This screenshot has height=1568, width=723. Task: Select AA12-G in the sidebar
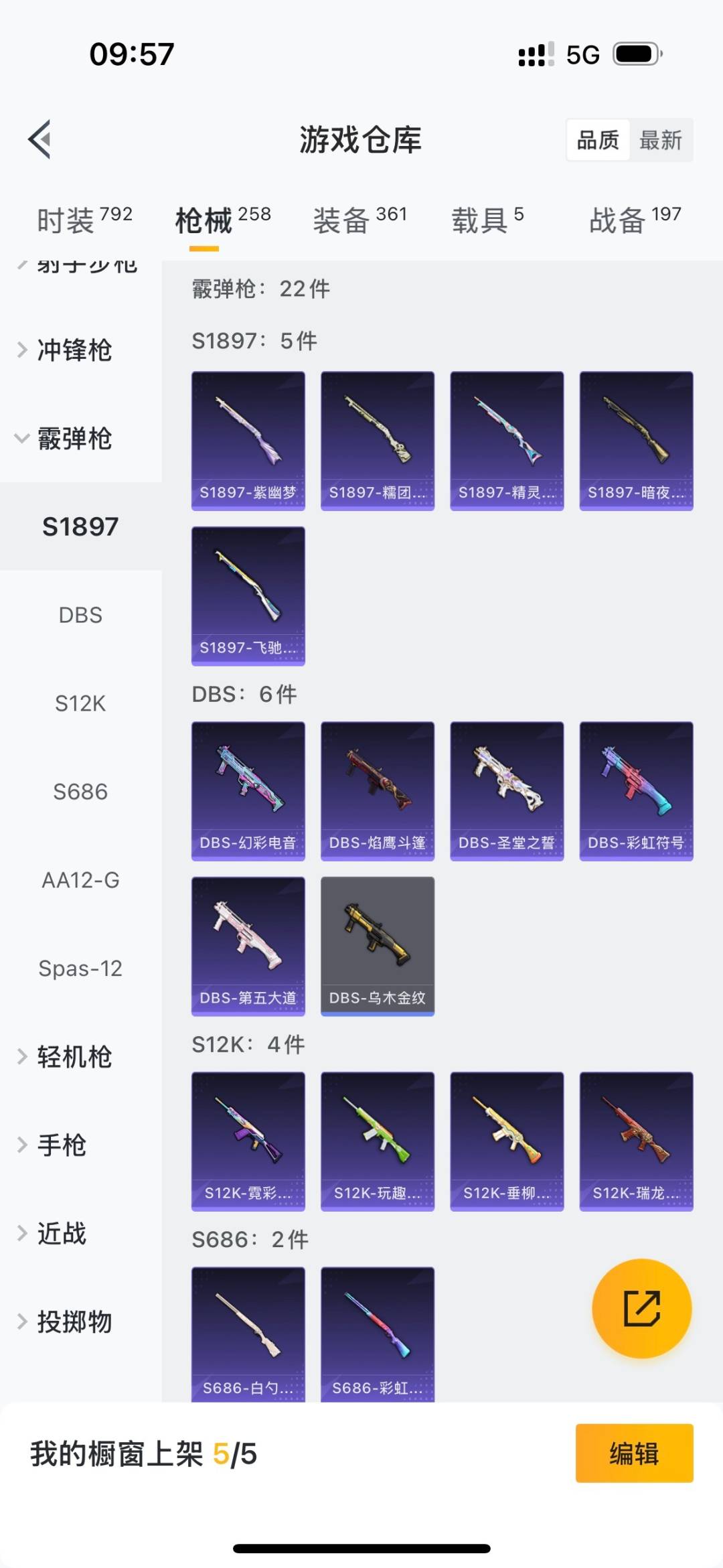click(80, 880)
